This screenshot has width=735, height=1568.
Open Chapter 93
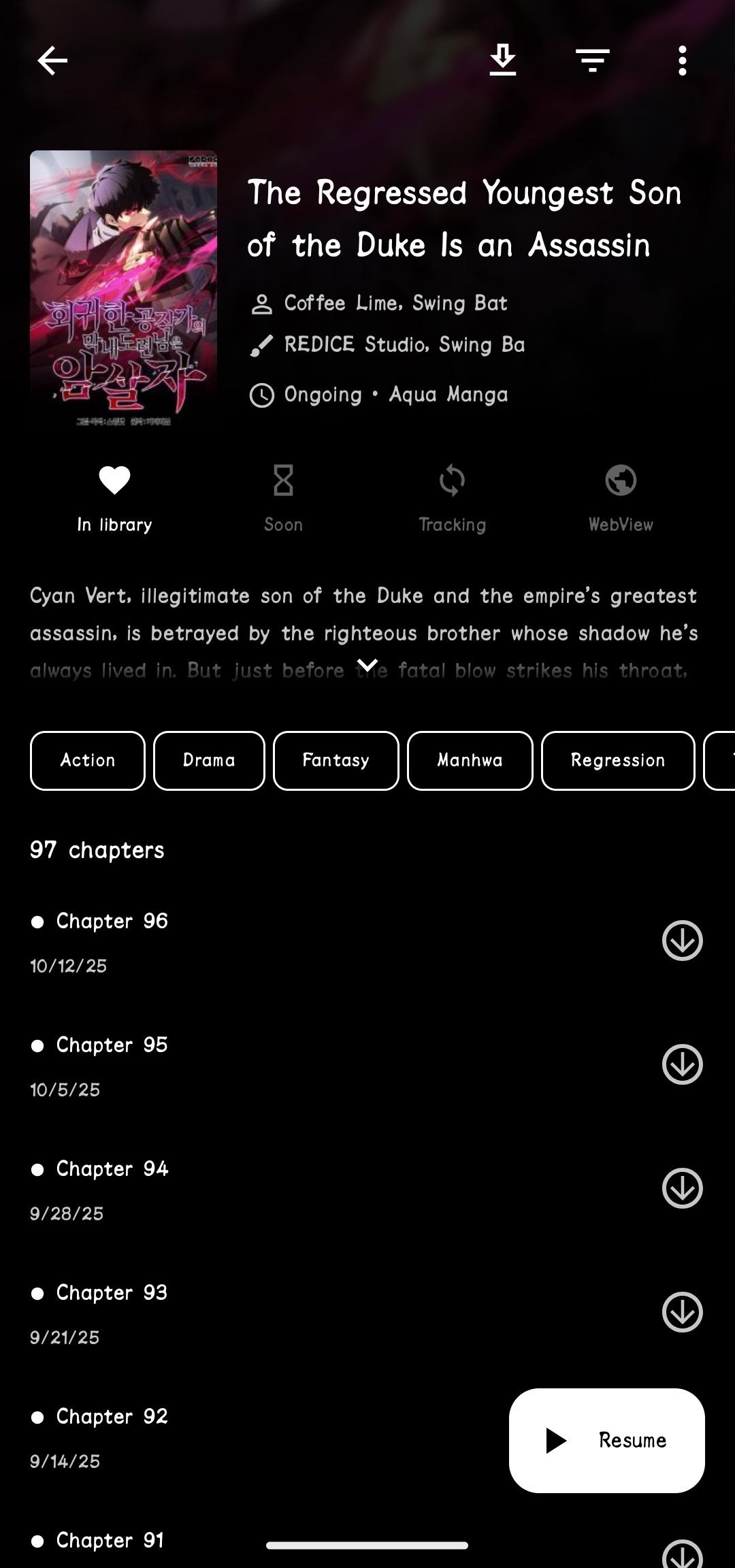coord(272,1312)
